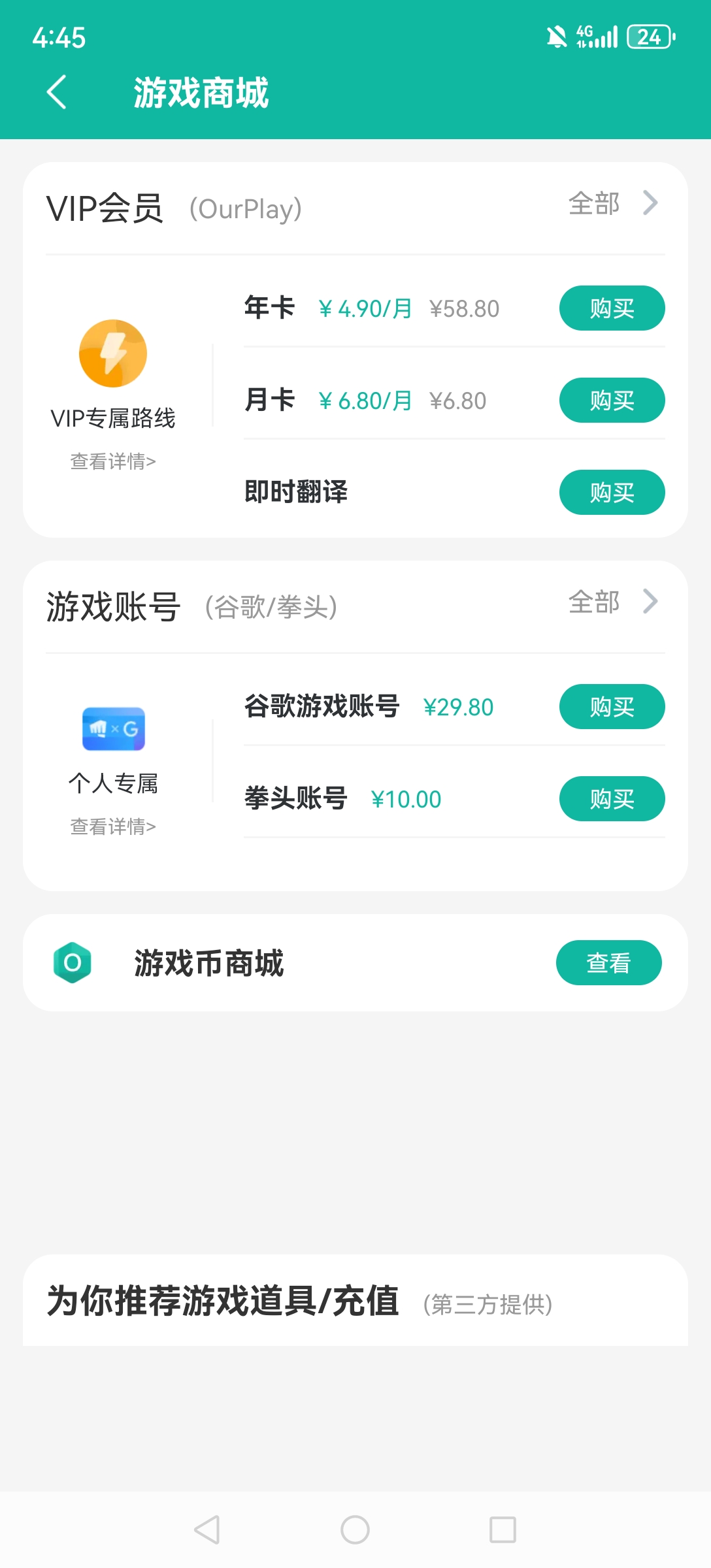Screen dimensions: 711x1568
Task: Open the recent apps view
Action: 503,1529
